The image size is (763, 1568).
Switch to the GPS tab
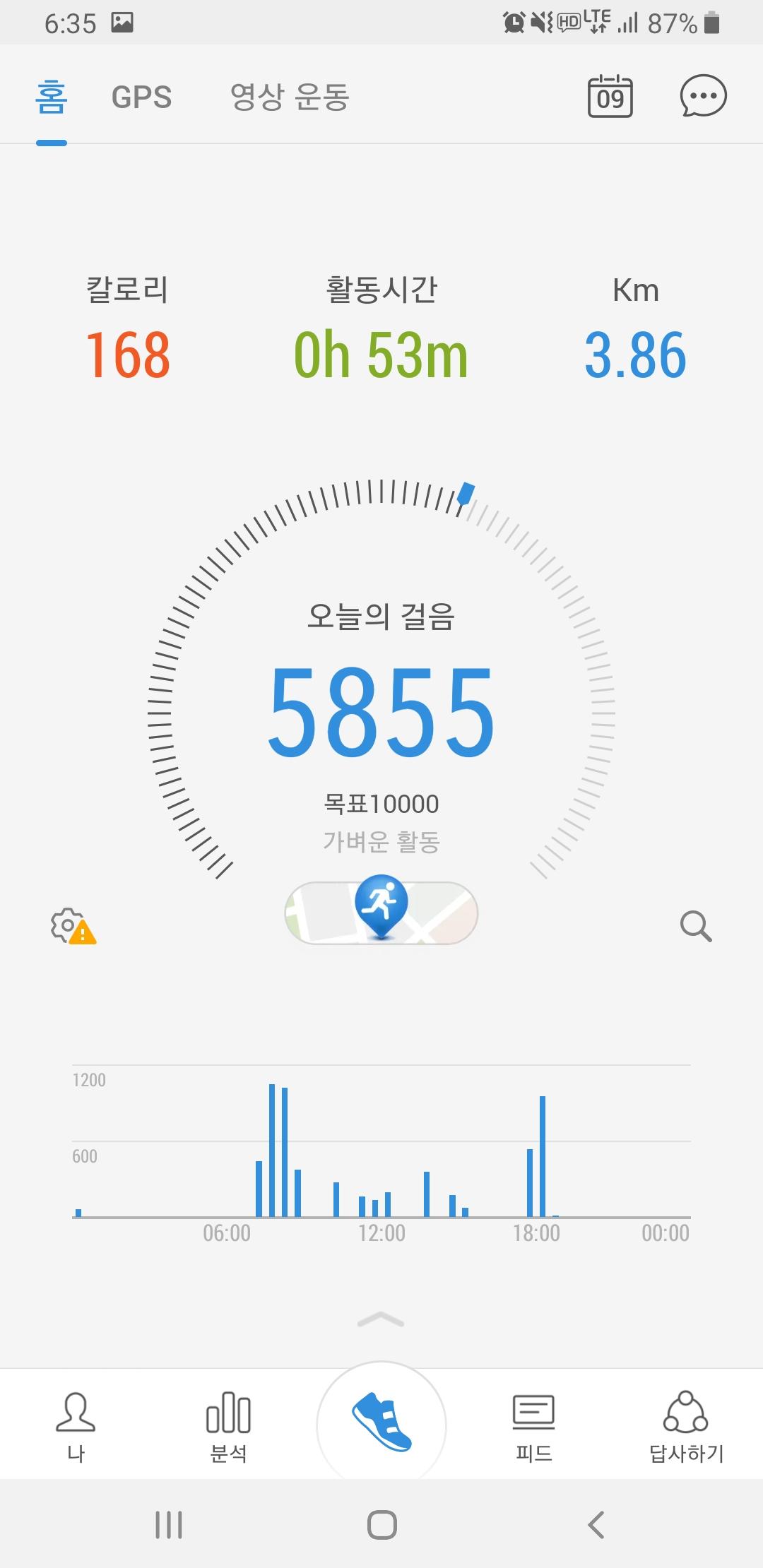click(141, 97)
